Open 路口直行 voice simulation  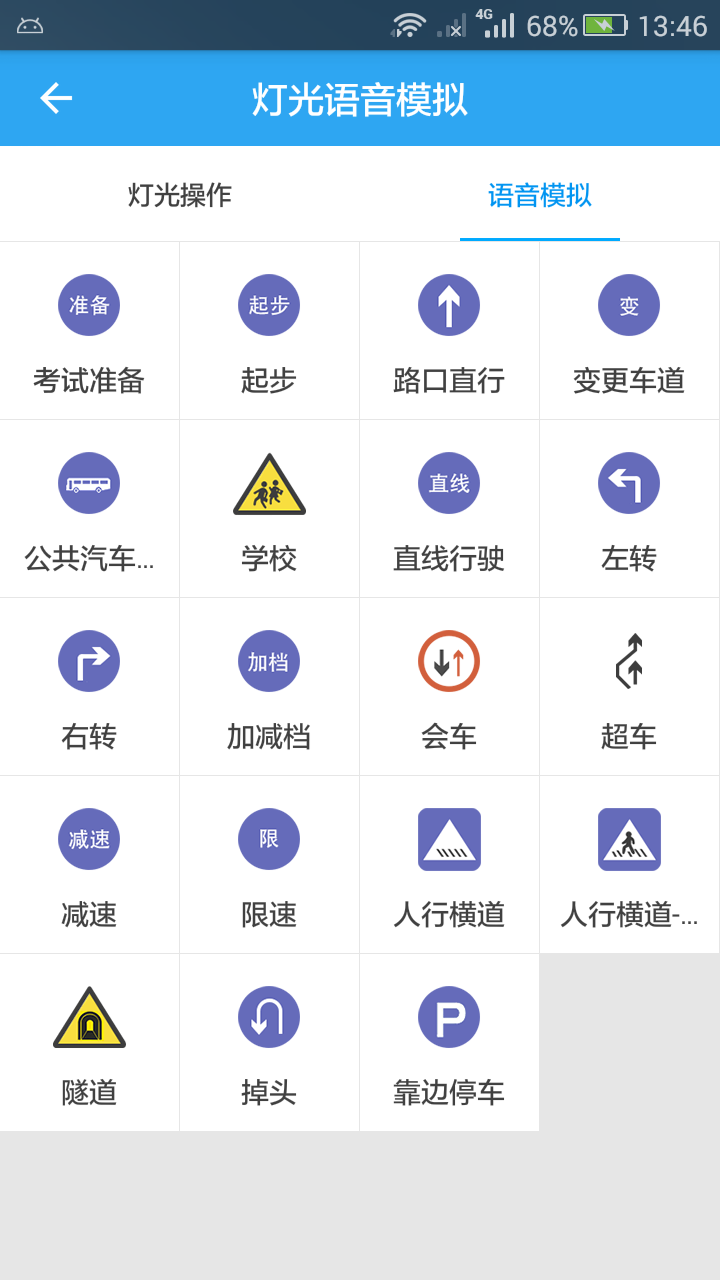(x=449, y=330)
